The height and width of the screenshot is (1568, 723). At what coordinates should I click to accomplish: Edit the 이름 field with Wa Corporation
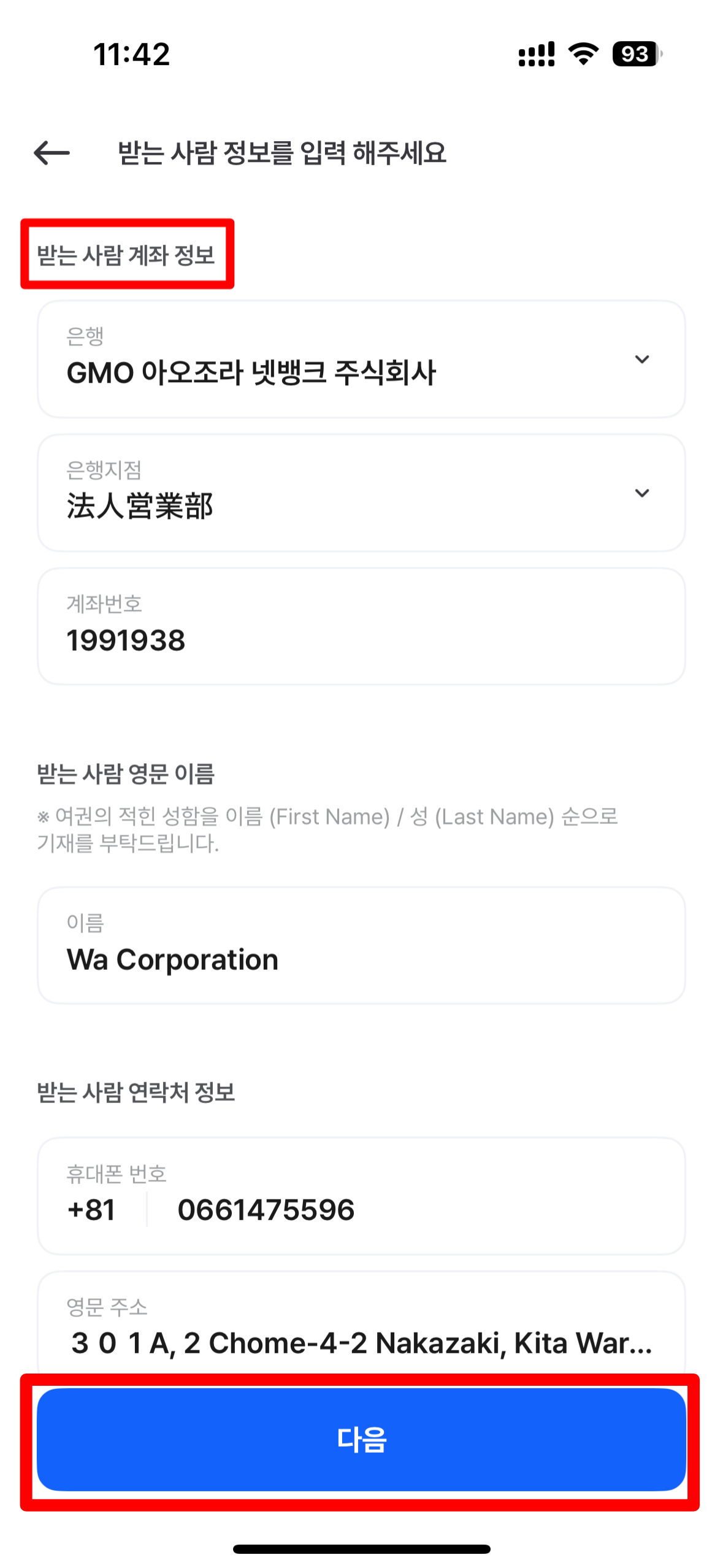coord(361,946)
